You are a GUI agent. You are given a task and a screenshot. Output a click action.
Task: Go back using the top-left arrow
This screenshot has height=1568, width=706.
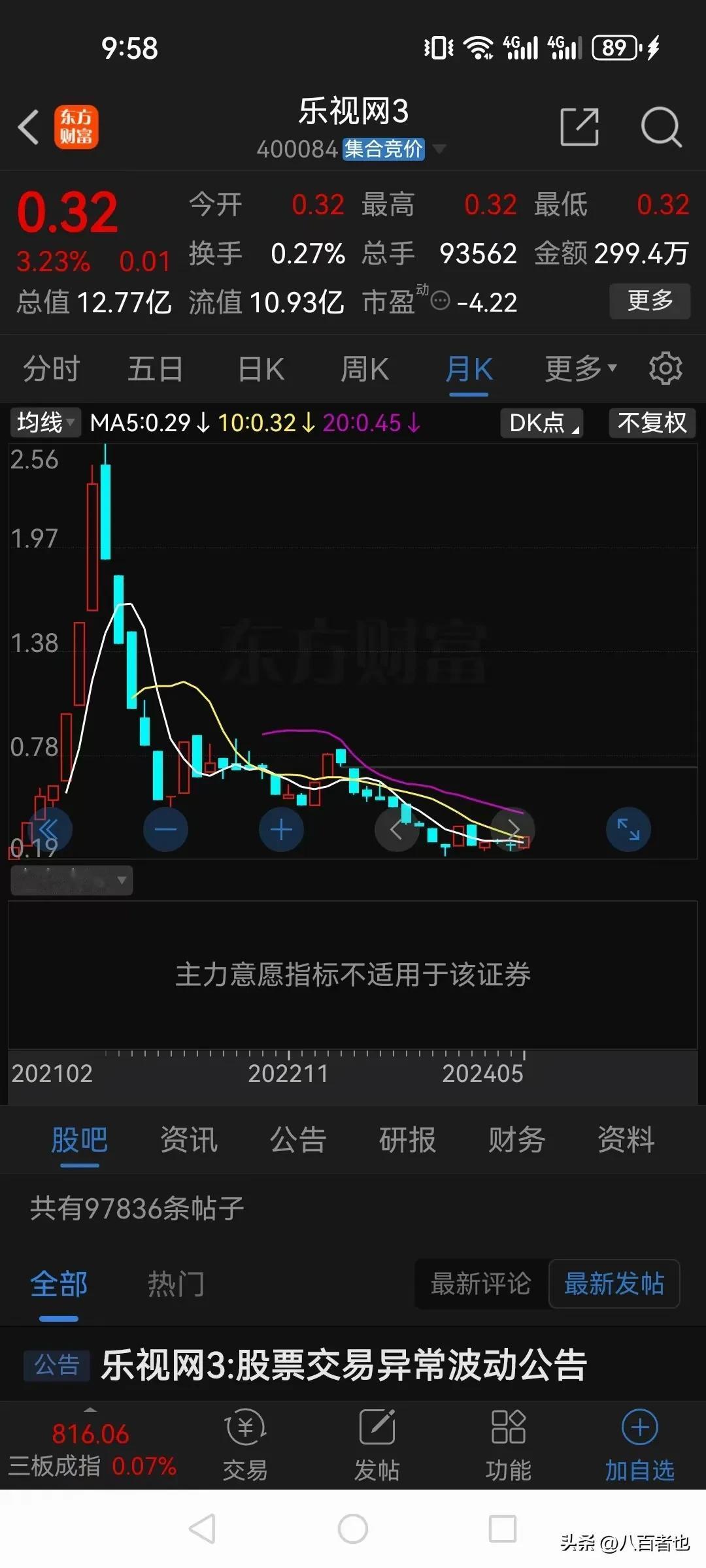coord(29,127)
